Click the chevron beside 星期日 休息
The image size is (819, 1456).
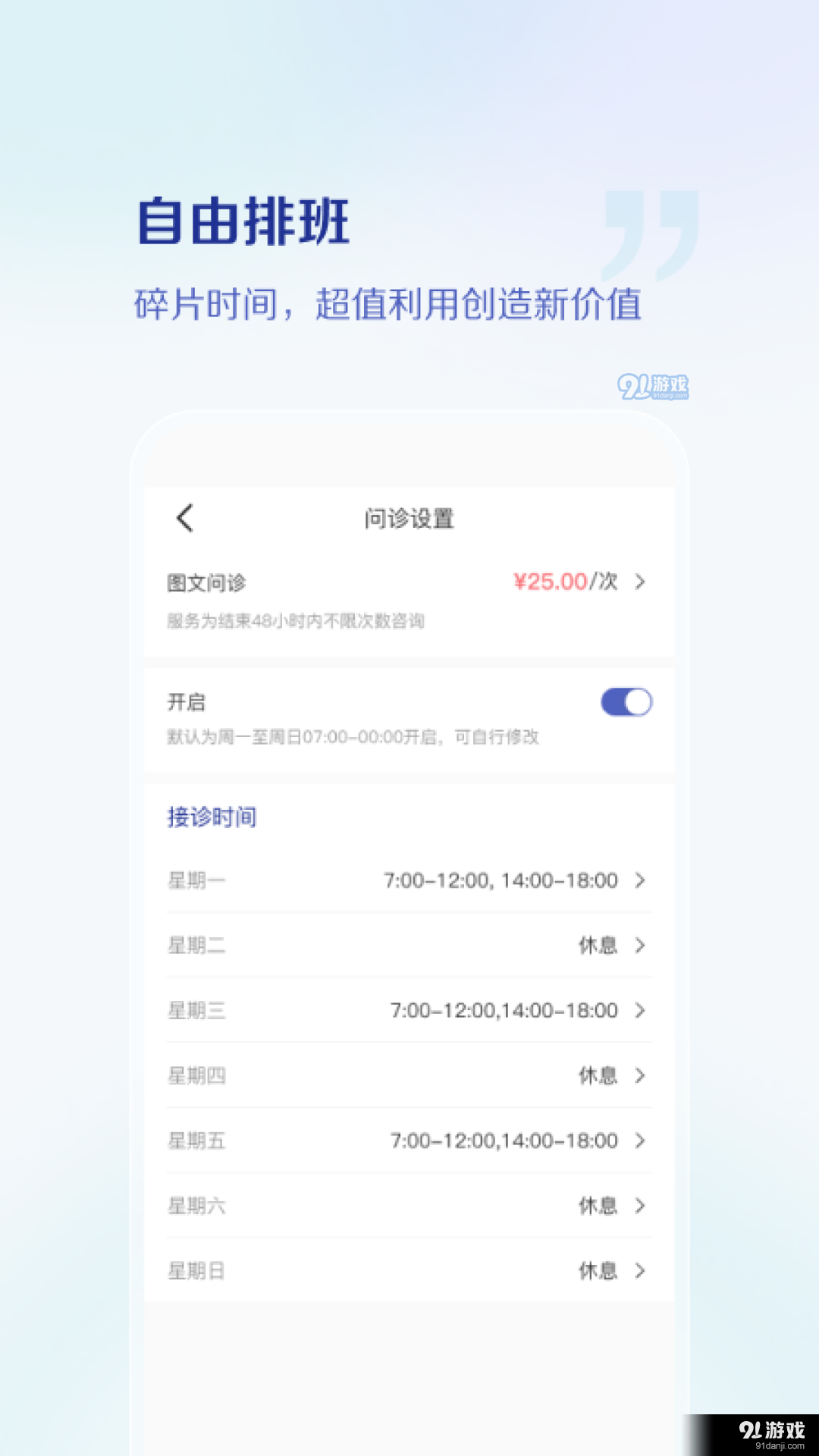click(x=641, y=1271)
